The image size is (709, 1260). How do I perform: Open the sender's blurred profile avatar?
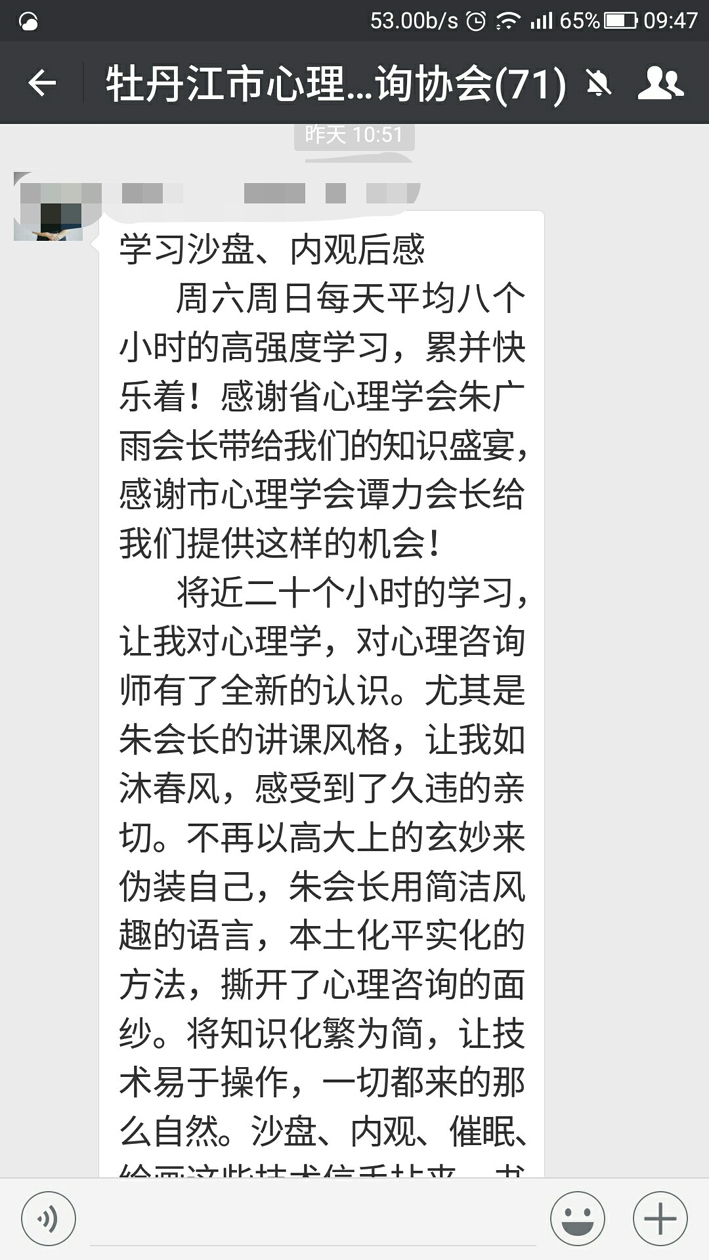pyautogui.click(x=48, y=206)
